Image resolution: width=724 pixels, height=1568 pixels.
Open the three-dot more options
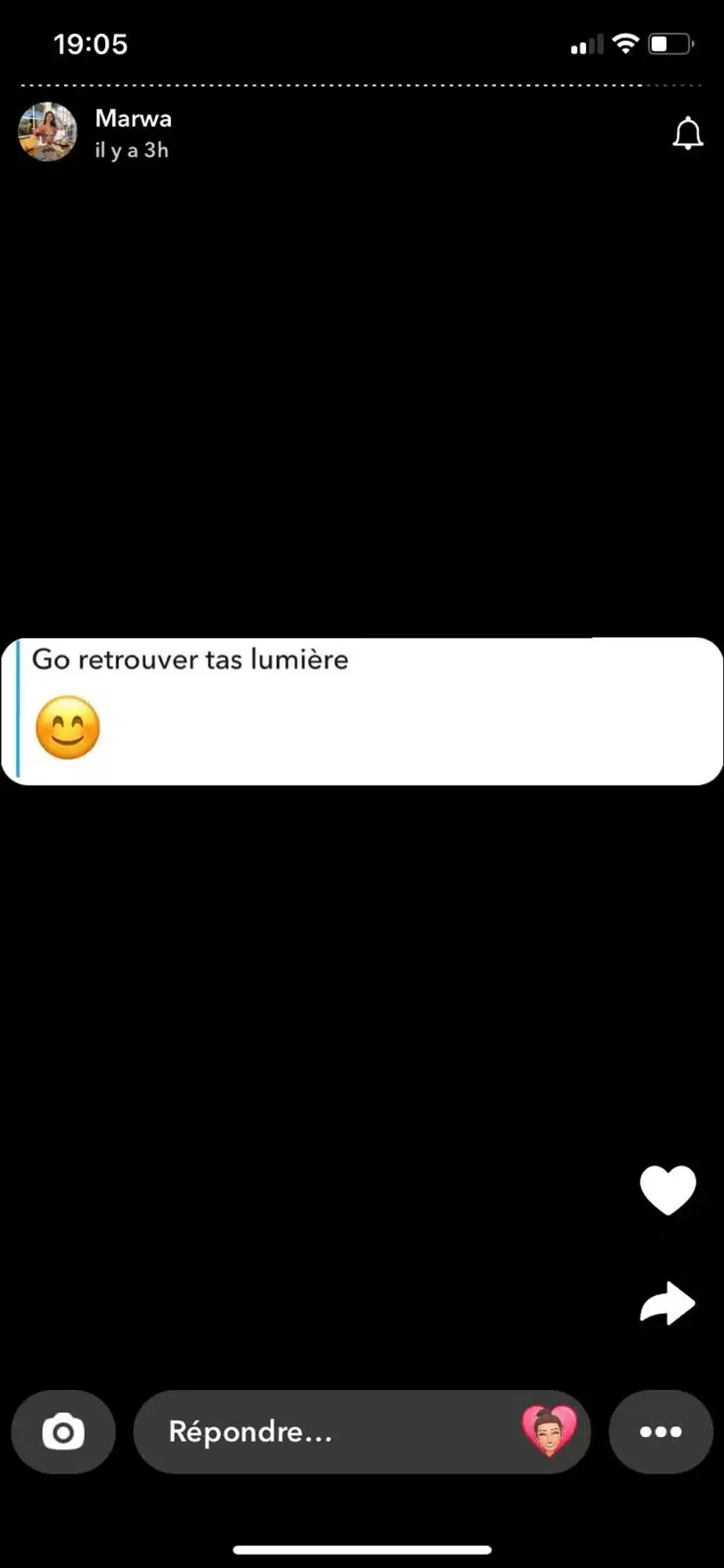(x=661, y=1432)
